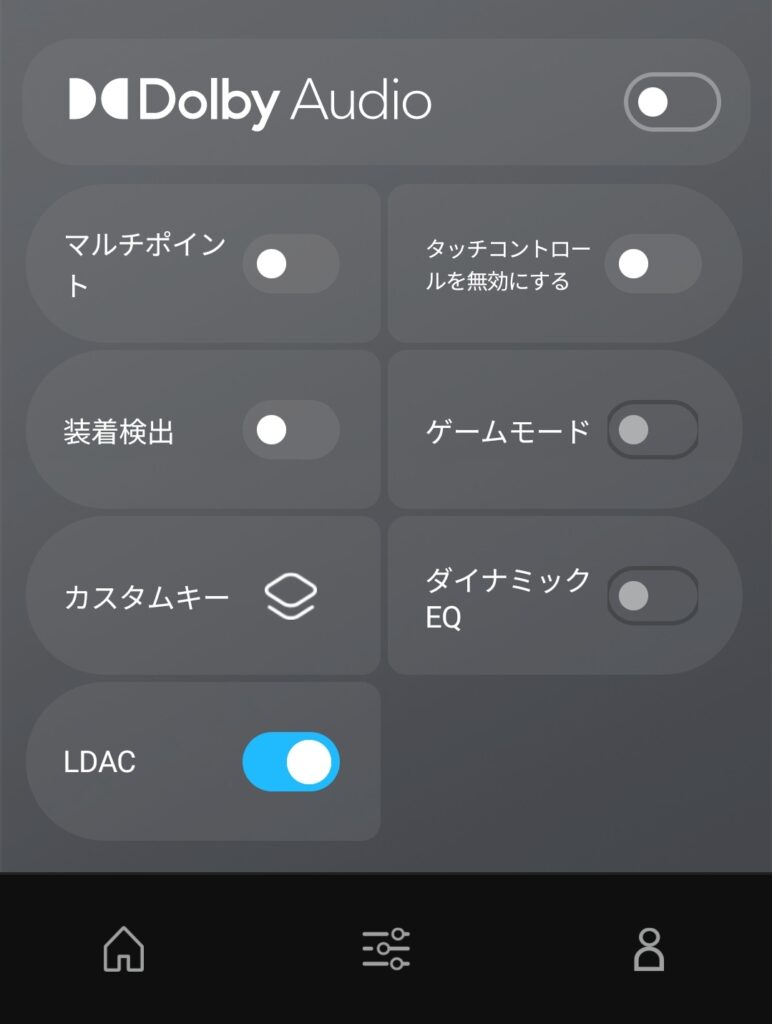Toggle ダイナミックEQ switch
Viewport: 772px width, 1024px height.
(x=652, y=596)
